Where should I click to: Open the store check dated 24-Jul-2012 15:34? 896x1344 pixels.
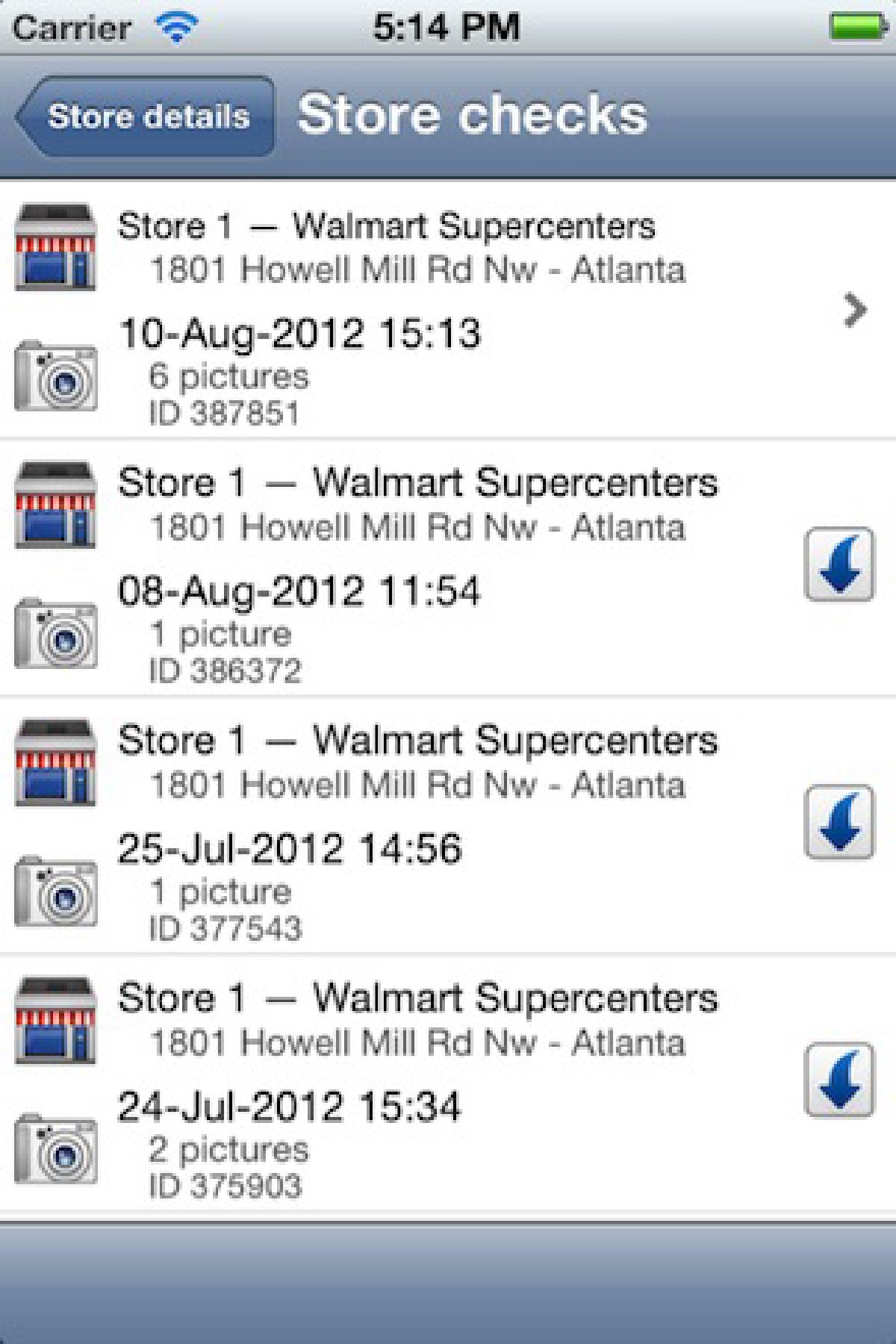coord(403,1084)
